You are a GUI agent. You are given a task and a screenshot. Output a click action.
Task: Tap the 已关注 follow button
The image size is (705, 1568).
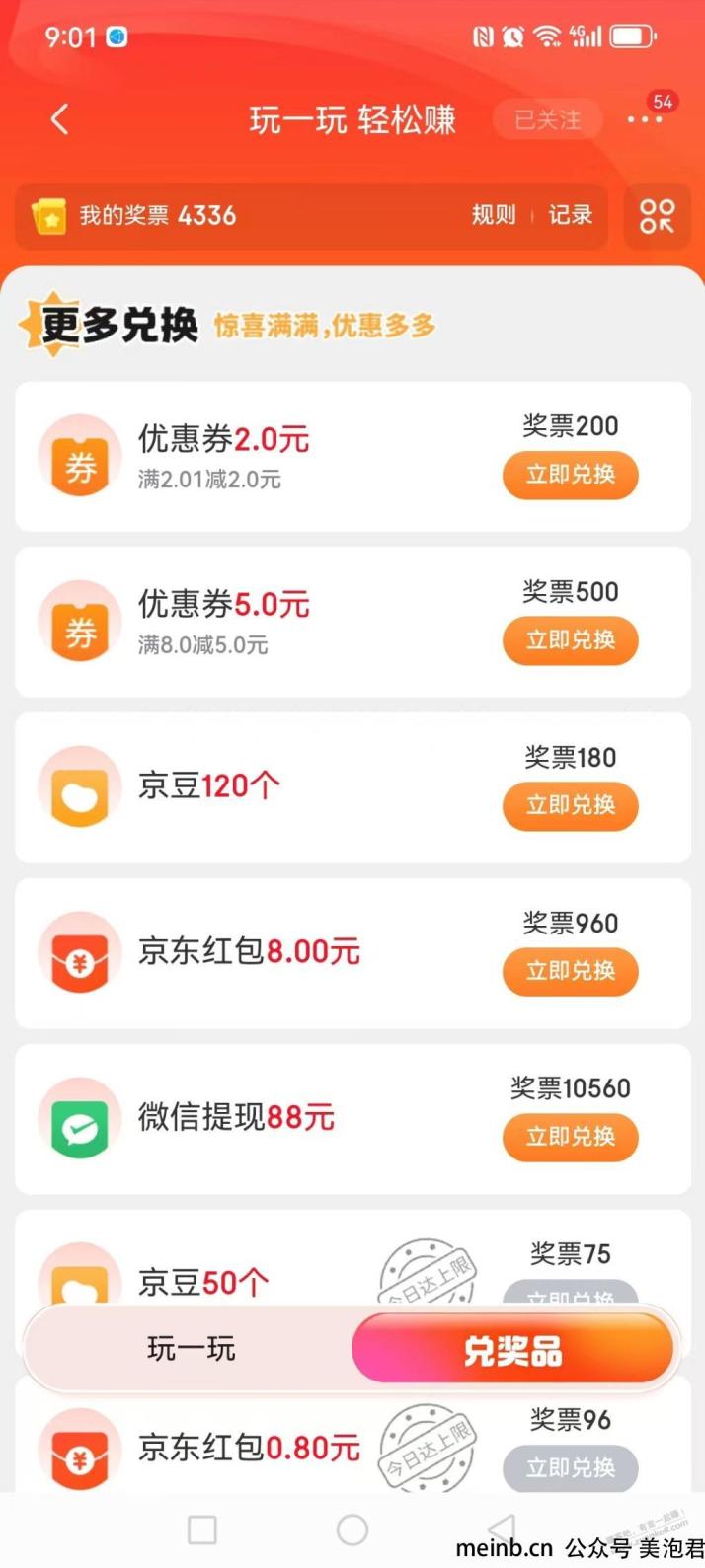pyautogui.click(x=548, y=120)
